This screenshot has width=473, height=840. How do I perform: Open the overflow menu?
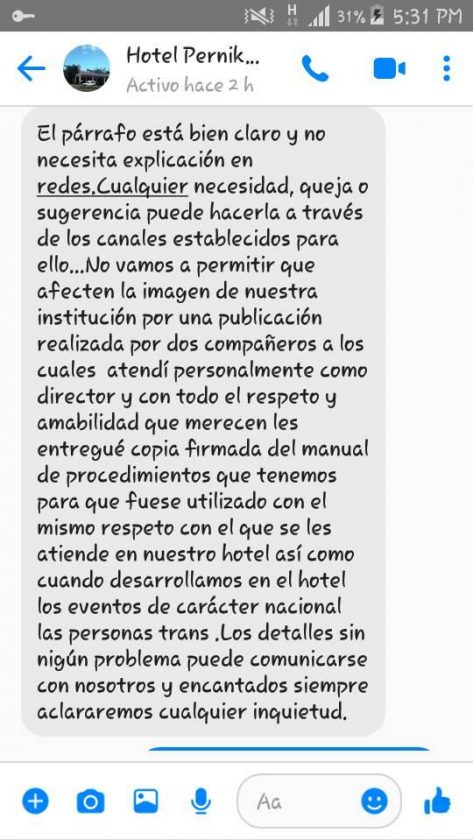point(446,69)
